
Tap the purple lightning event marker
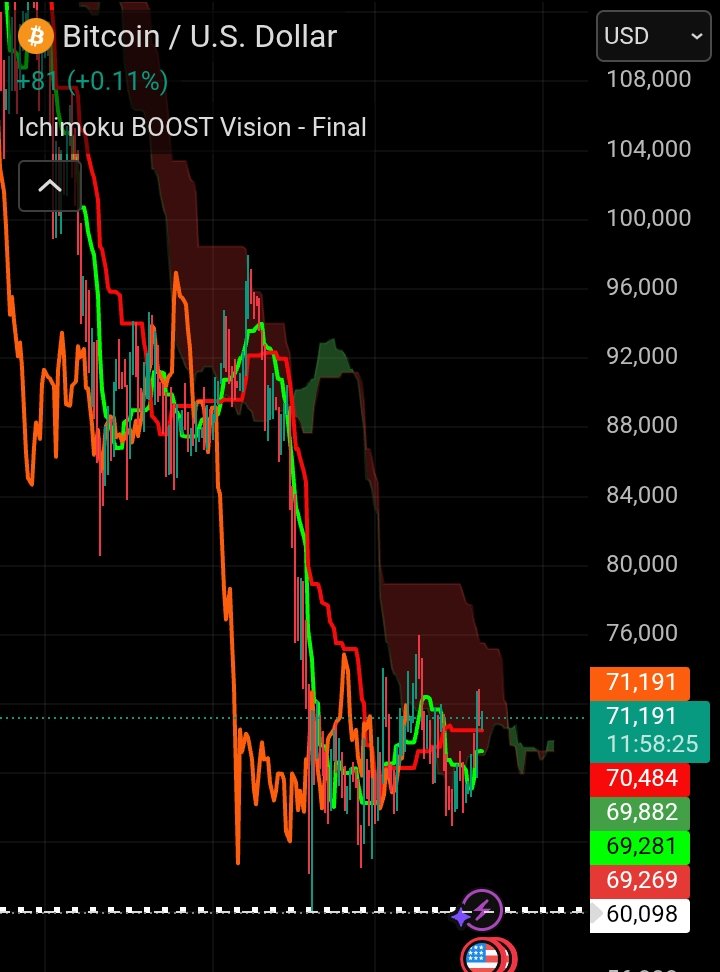(481, 909)
